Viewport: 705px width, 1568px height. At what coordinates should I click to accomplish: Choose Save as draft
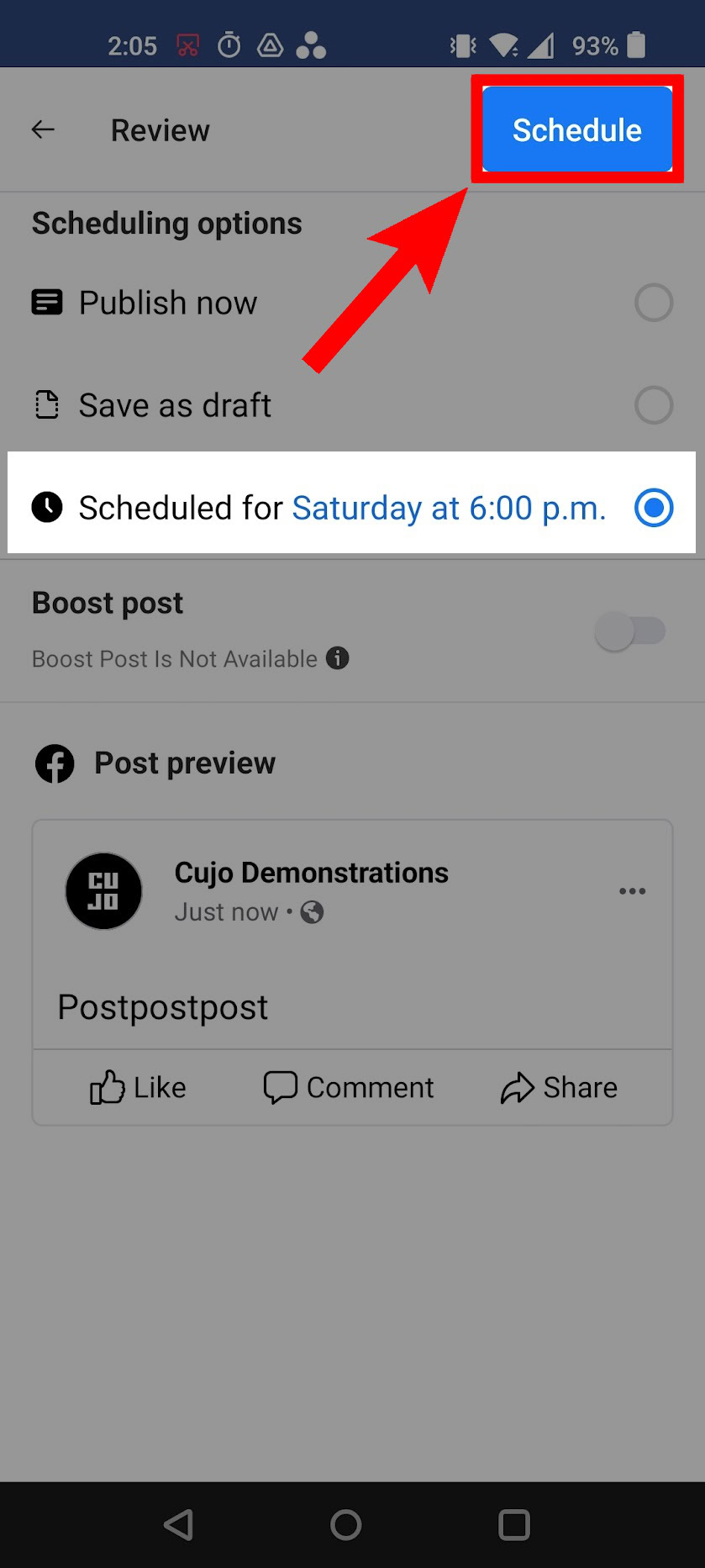653,405
